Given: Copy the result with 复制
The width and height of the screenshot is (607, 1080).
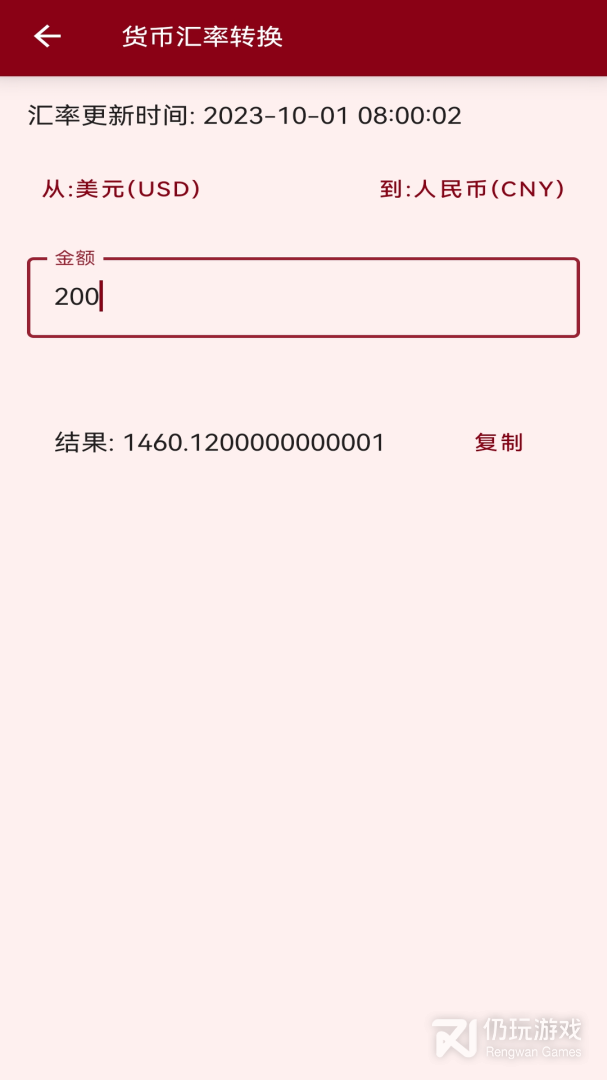Looking at the screenshot, I should coord(498,442).
